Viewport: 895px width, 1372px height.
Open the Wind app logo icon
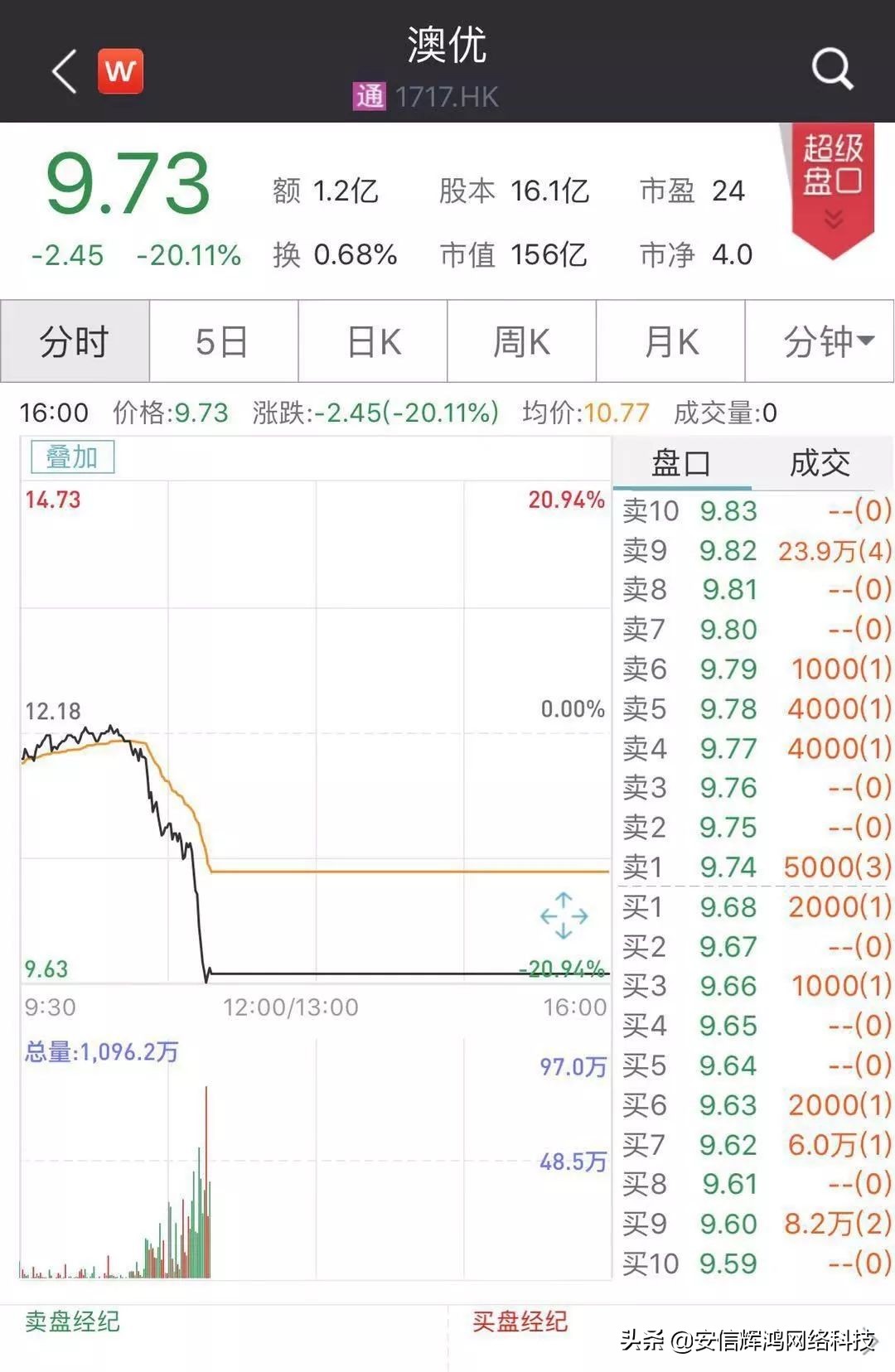pos(121,72)
